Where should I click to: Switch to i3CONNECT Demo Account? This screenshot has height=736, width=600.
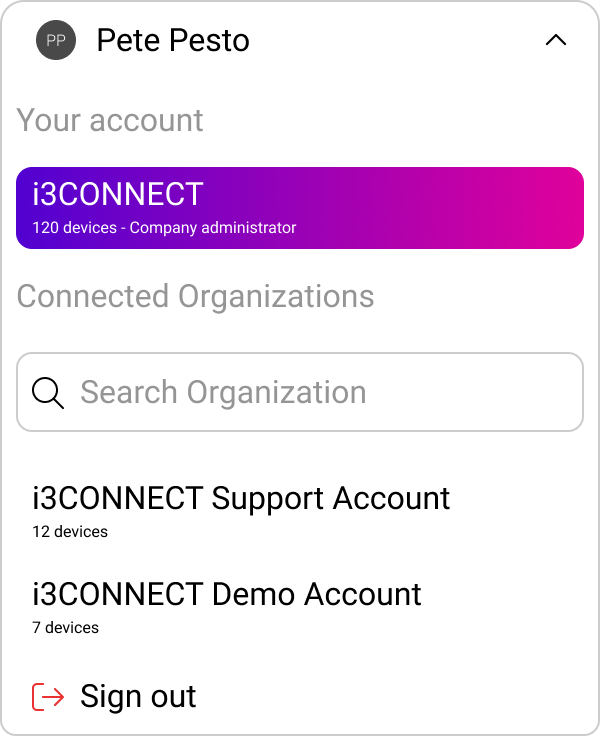tap(227, 605)
